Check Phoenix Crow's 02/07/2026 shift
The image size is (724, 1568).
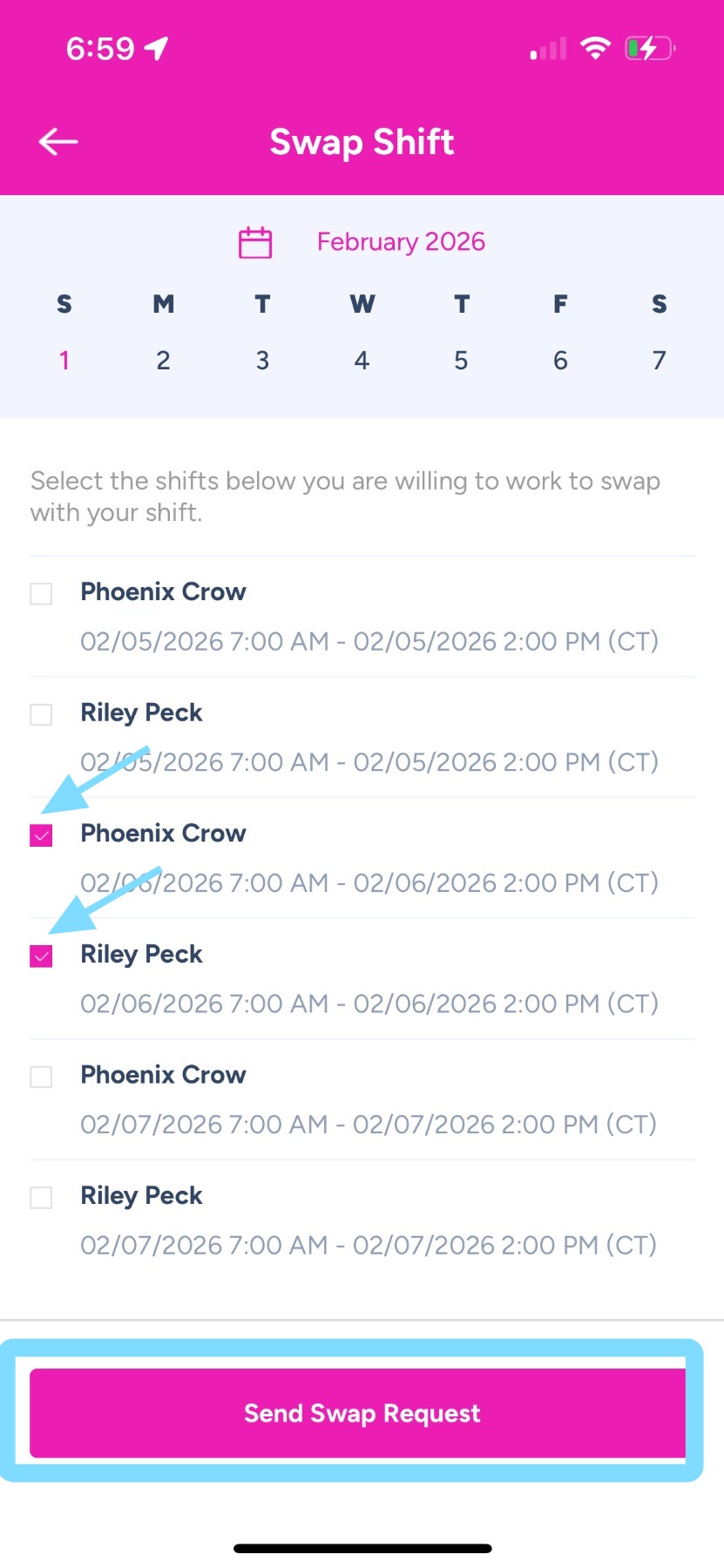click(x=41, y=1077)
